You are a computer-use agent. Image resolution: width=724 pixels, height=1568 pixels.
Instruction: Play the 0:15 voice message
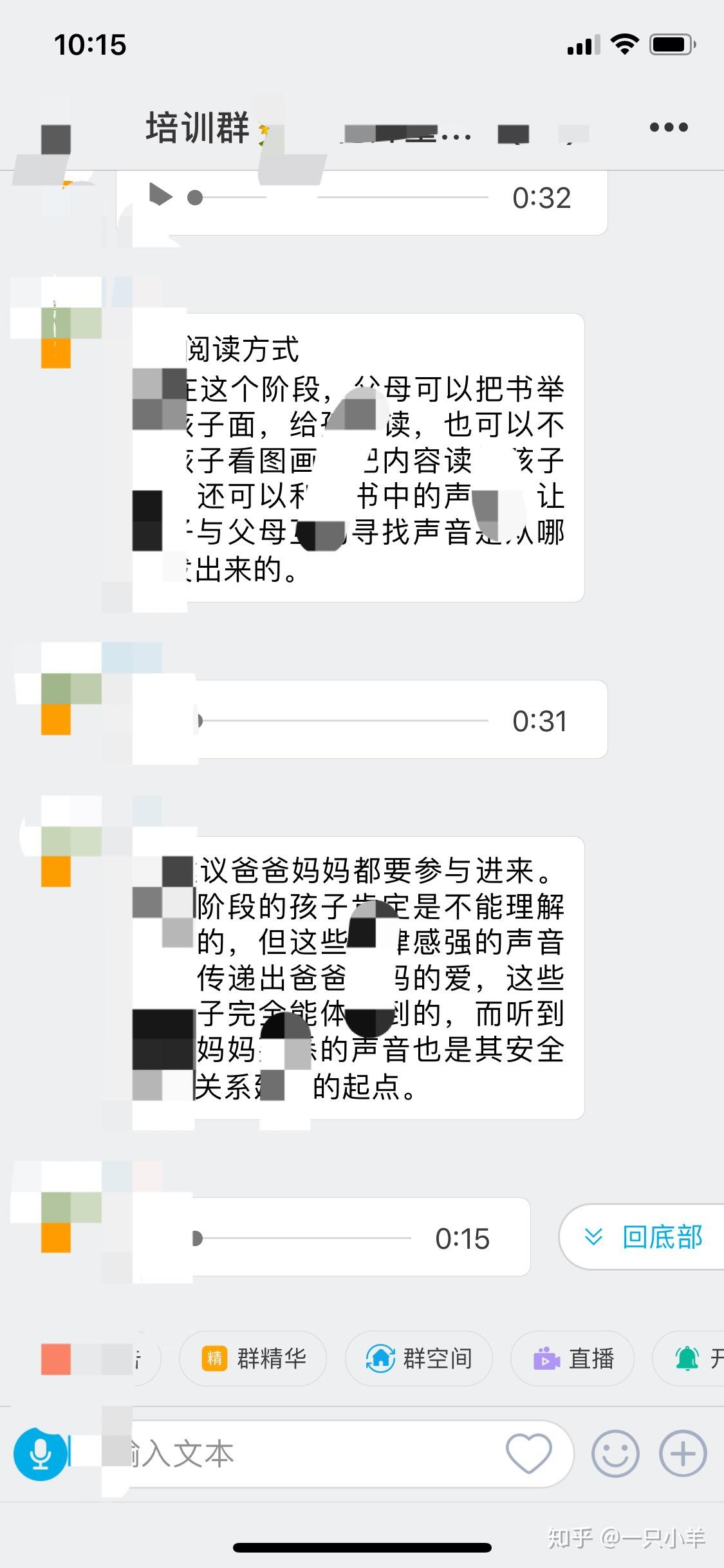click(198, 1238)
